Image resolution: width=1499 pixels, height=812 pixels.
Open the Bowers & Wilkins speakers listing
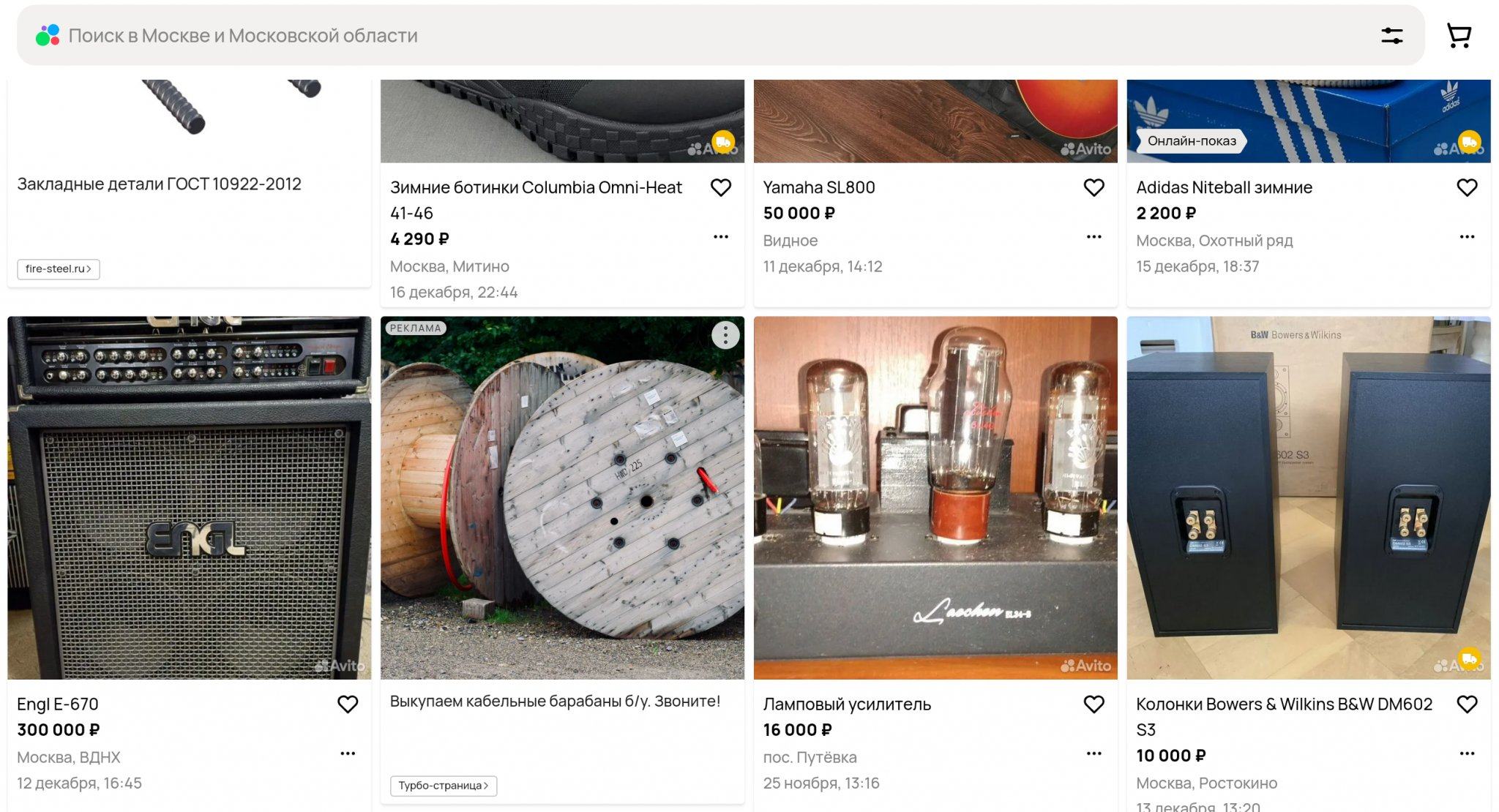click(x=1283, y=704)
